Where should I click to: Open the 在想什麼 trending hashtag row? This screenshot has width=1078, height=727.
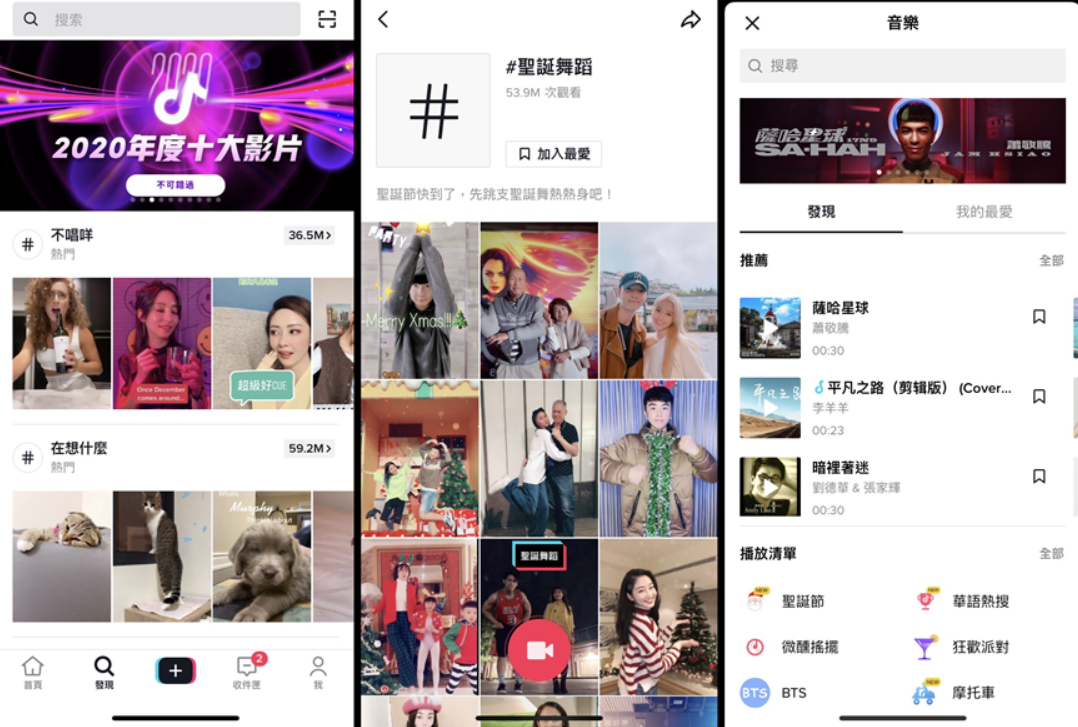tap(175, 457)
